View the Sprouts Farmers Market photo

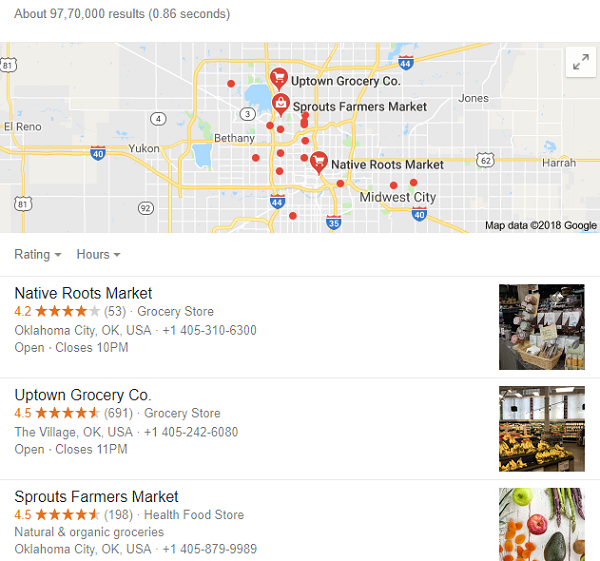[541, 524]
